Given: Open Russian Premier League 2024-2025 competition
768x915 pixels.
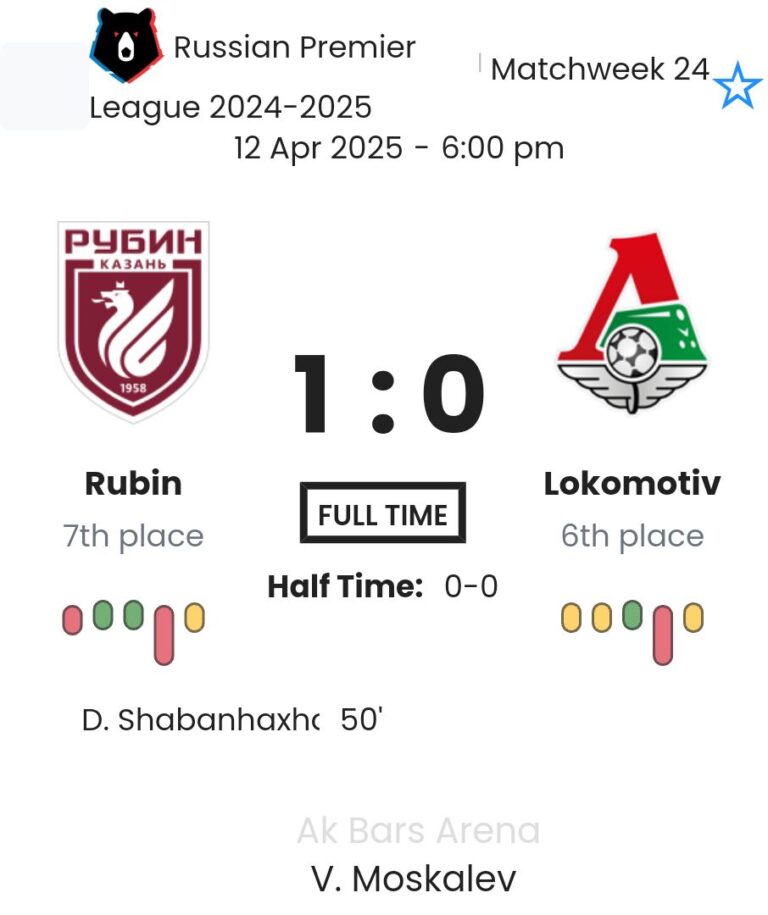Looking at the screenshot, I should click(294, 48).
